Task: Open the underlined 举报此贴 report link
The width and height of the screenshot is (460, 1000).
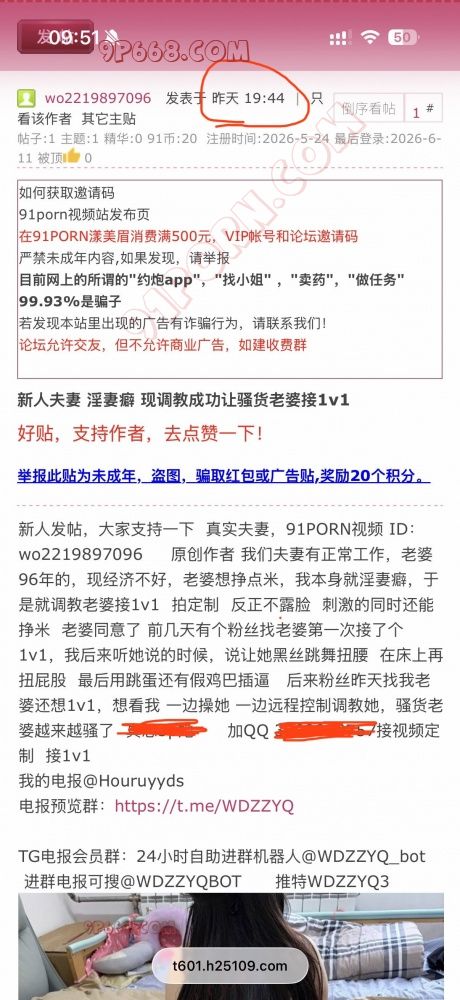Action: tap(223, 476)
